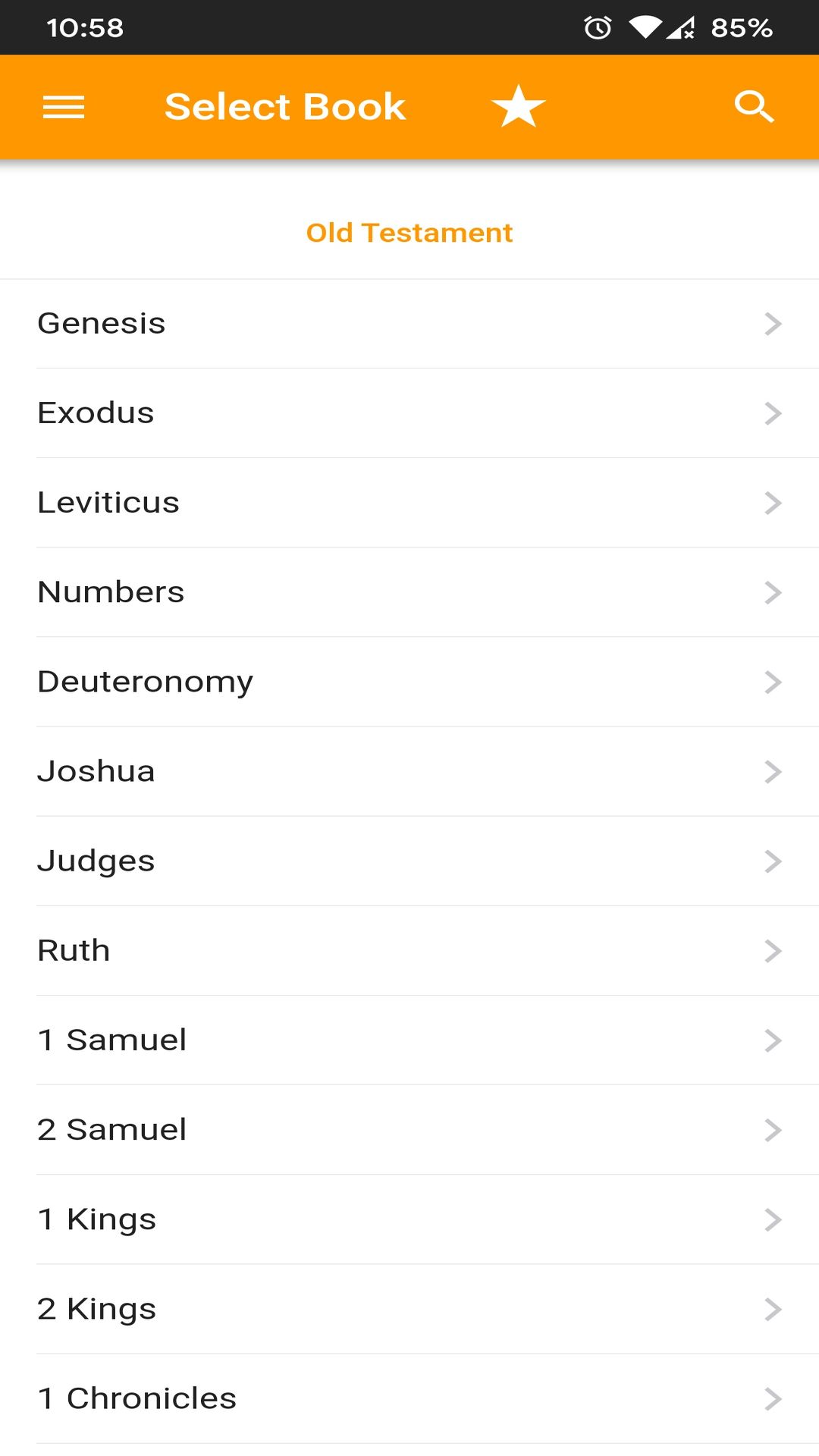Select the 1 Chronicles entry
The image size is (819, 1456).
(x=409, y=1398)
